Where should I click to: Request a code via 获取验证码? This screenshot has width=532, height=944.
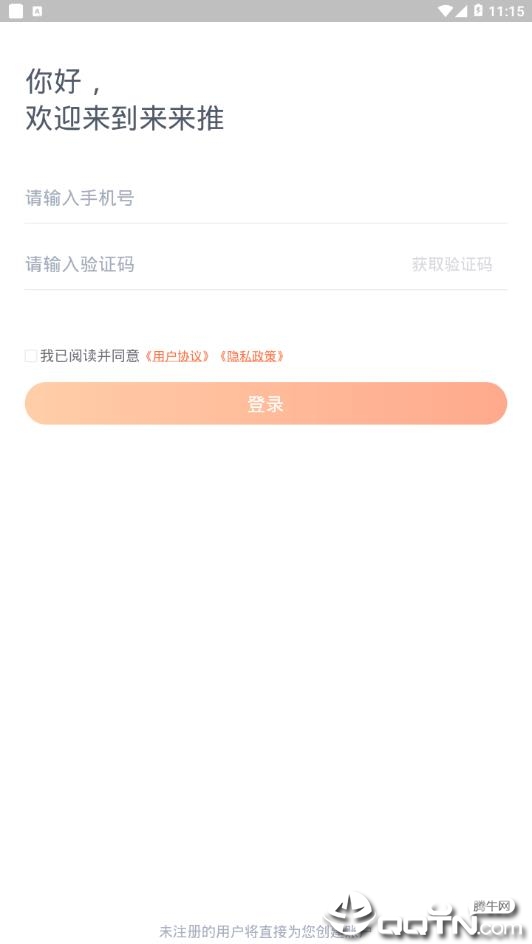(451, 264)
